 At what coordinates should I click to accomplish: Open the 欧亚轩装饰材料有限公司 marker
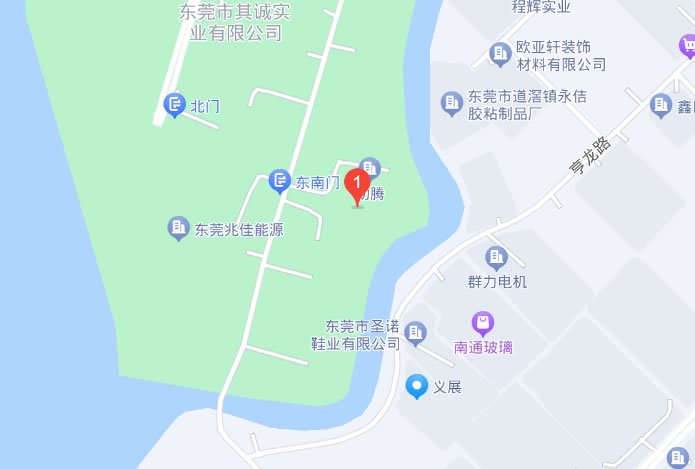(x=500, y=52)
